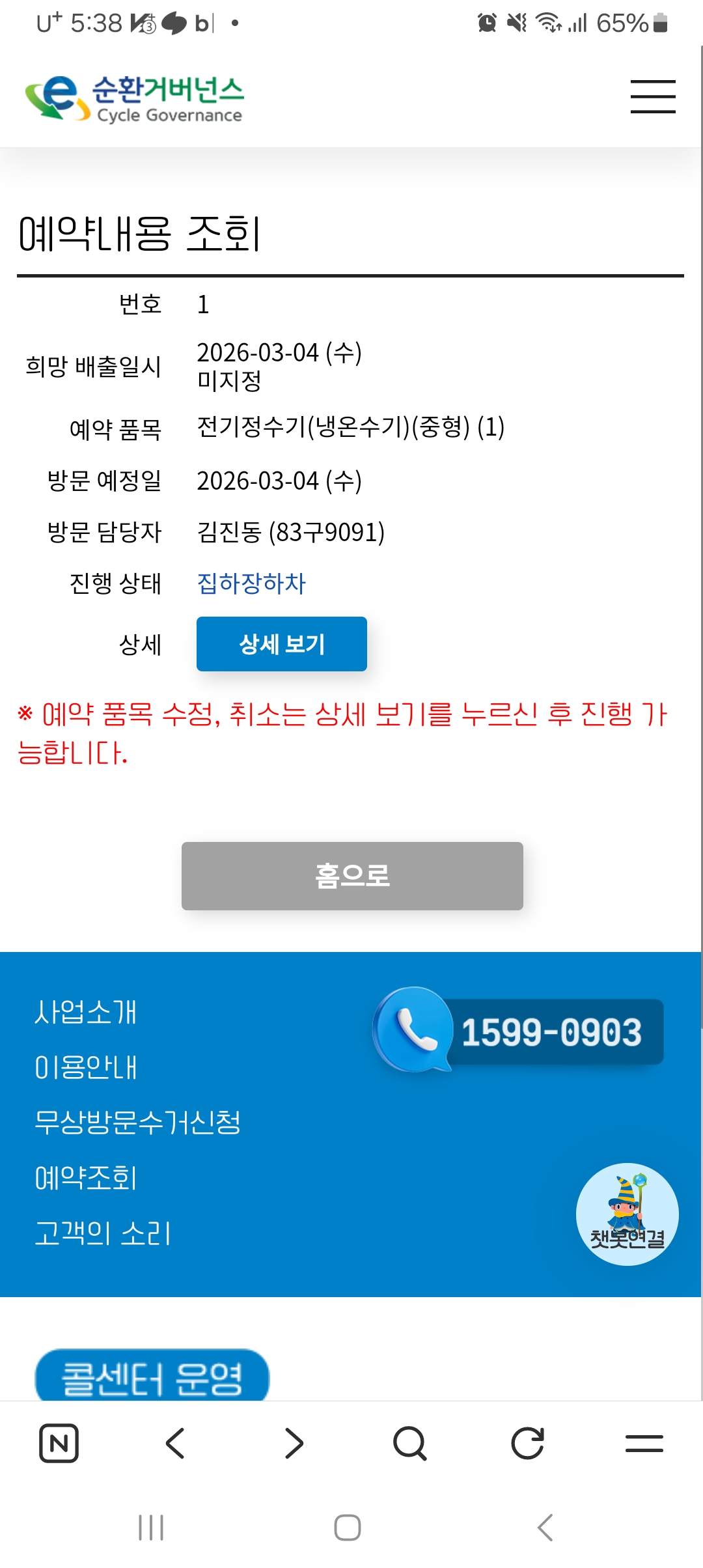Tap the system home button

(x=348, y=1527)
